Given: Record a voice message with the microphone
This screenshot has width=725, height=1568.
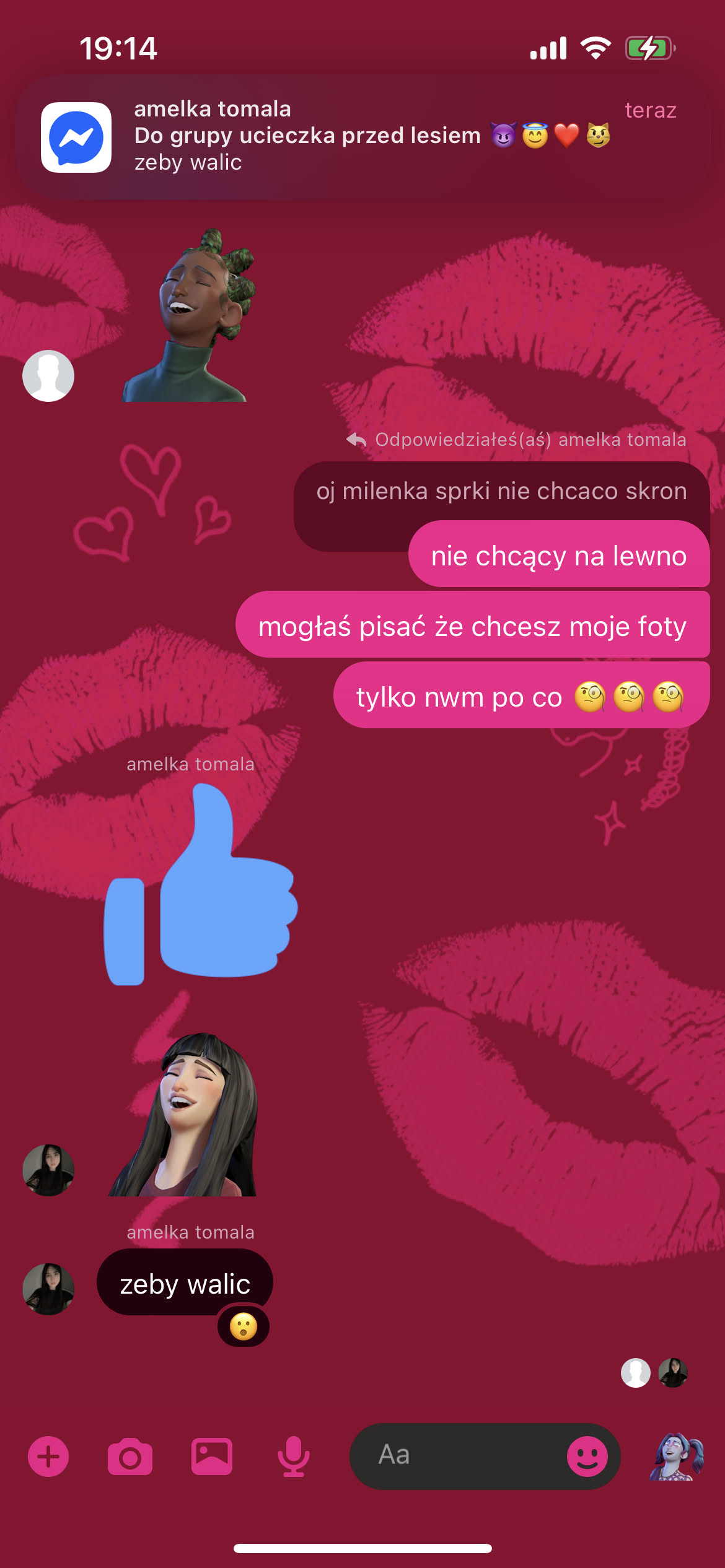Looking at the screenshot, I should [x=293, y=1457].
